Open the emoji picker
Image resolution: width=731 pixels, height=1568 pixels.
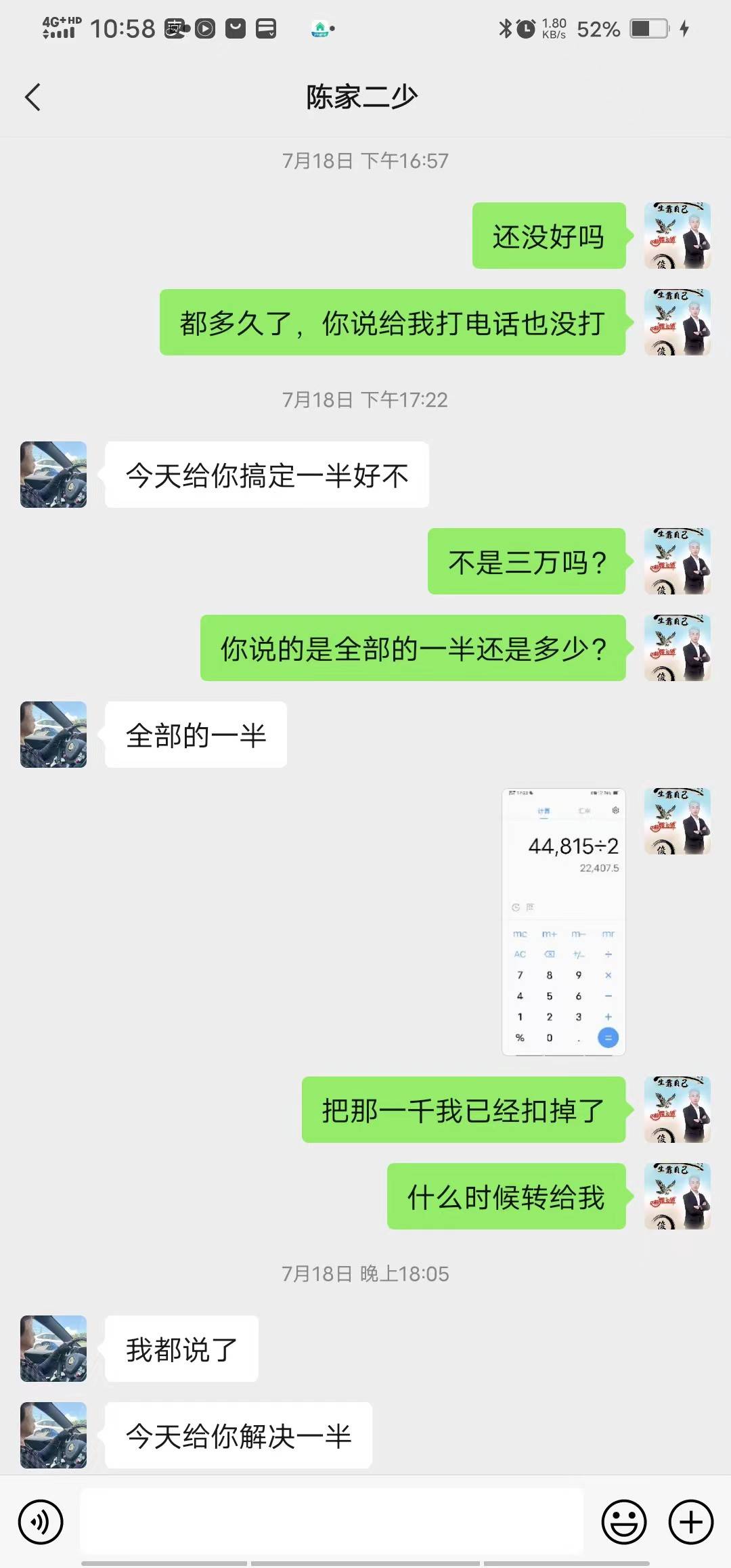click(x=623, y=1523)
